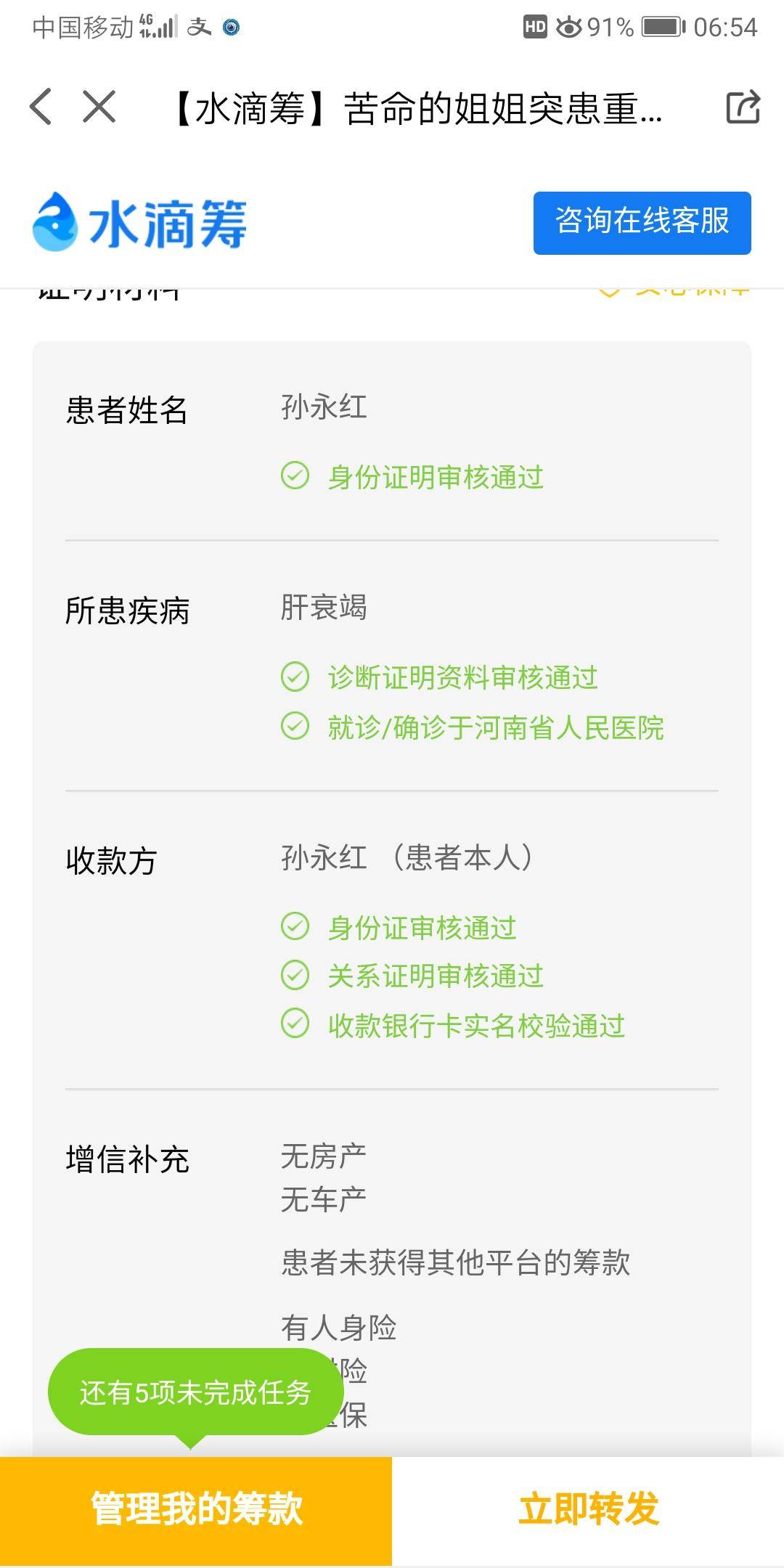Open the 还有5项未完成任务 bubble
This screenshot has height=1568, width=784.
pyautogui.click(x=195, y=1392)
